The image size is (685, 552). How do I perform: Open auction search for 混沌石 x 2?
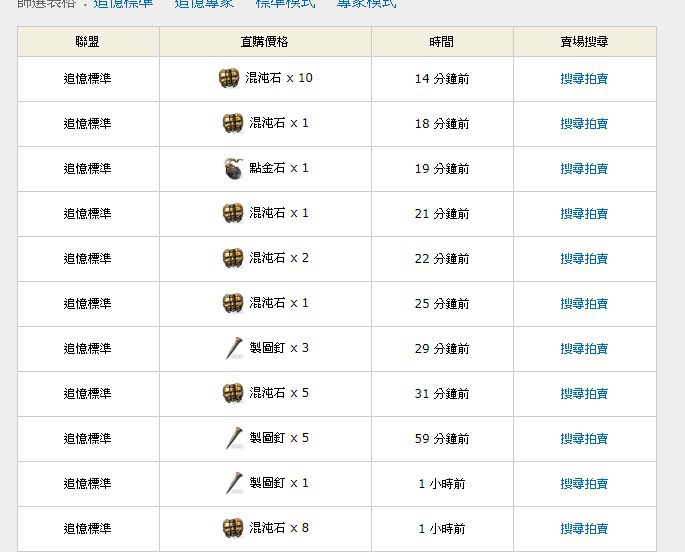pos(584,259)
